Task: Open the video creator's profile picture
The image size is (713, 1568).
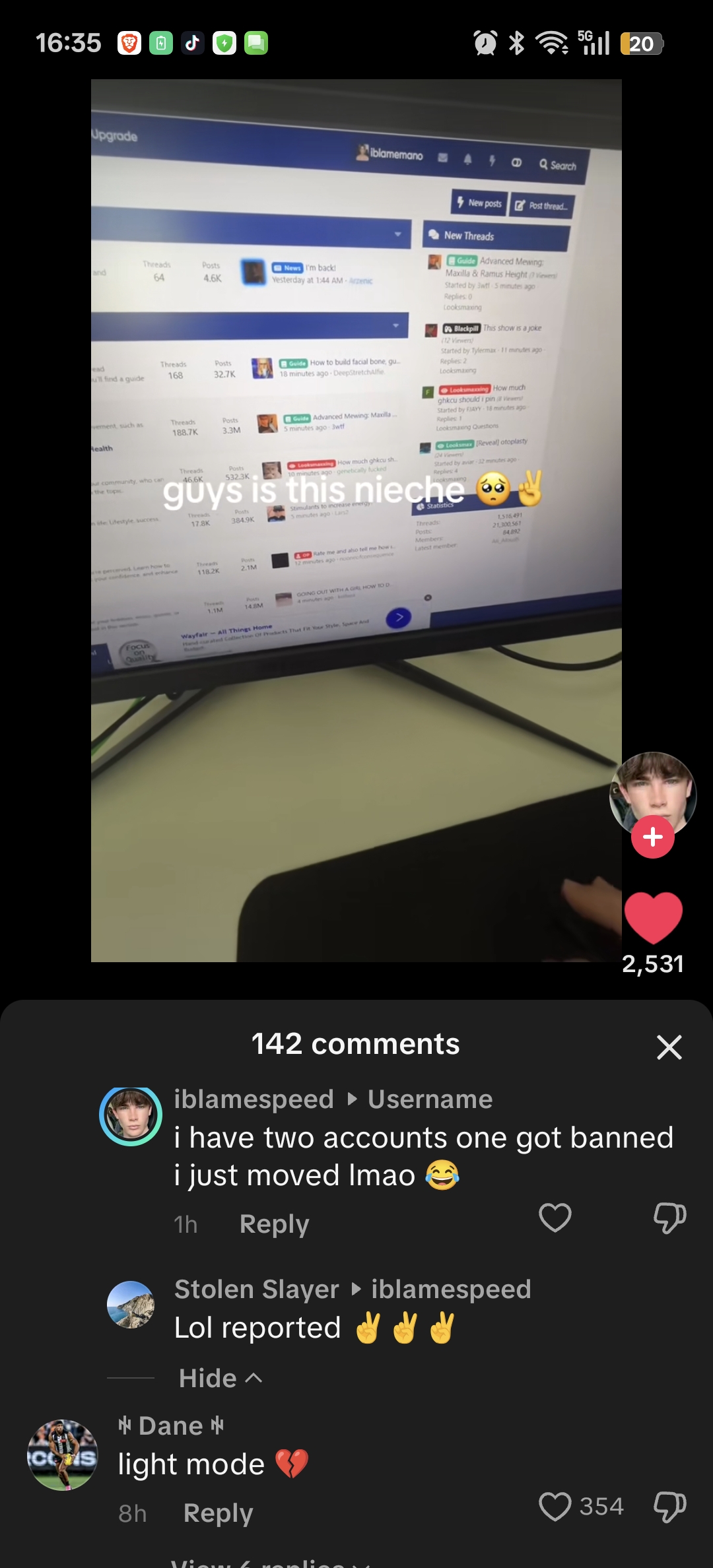Action: click(x=652, y=791)
